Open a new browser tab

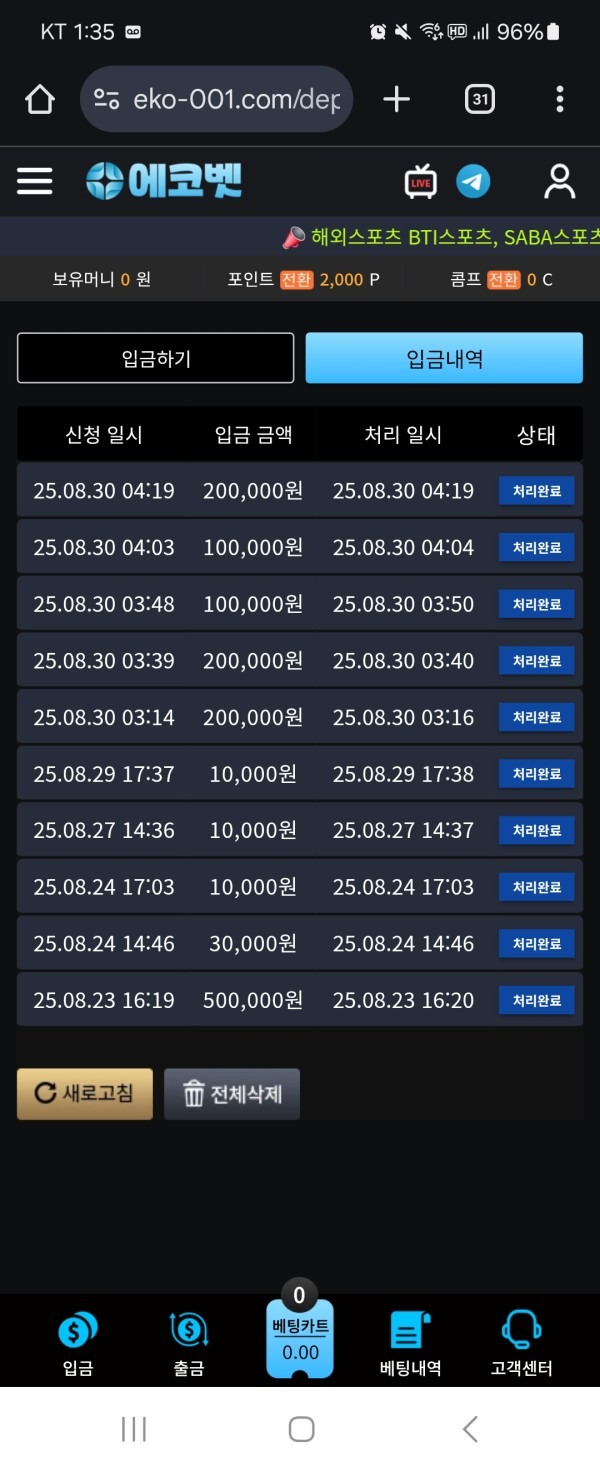(x=397, y=99)
